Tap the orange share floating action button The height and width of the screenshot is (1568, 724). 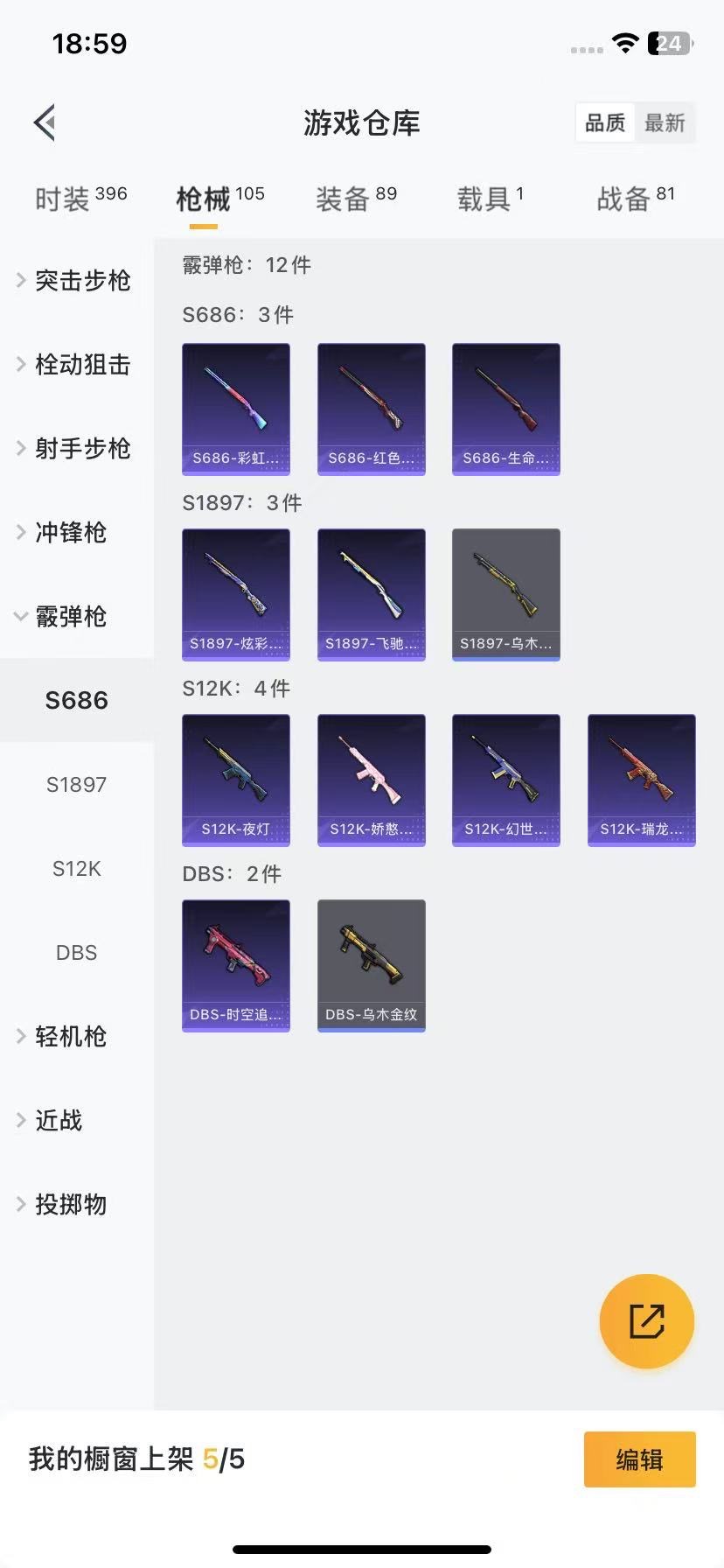click(646, 1321)
